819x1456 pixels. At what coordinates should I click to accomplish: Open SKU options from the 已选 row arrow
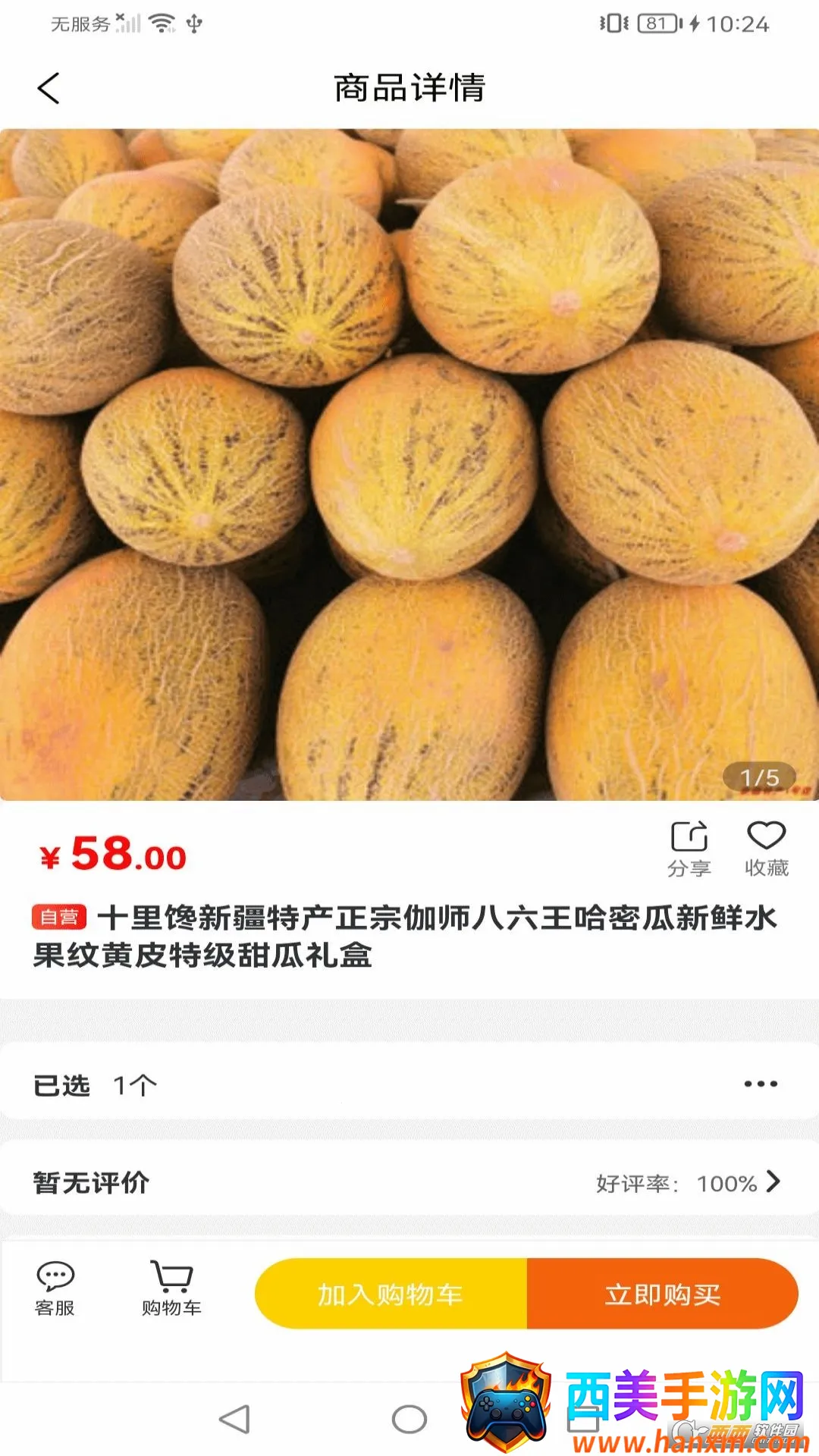(x=763, y=1085)
